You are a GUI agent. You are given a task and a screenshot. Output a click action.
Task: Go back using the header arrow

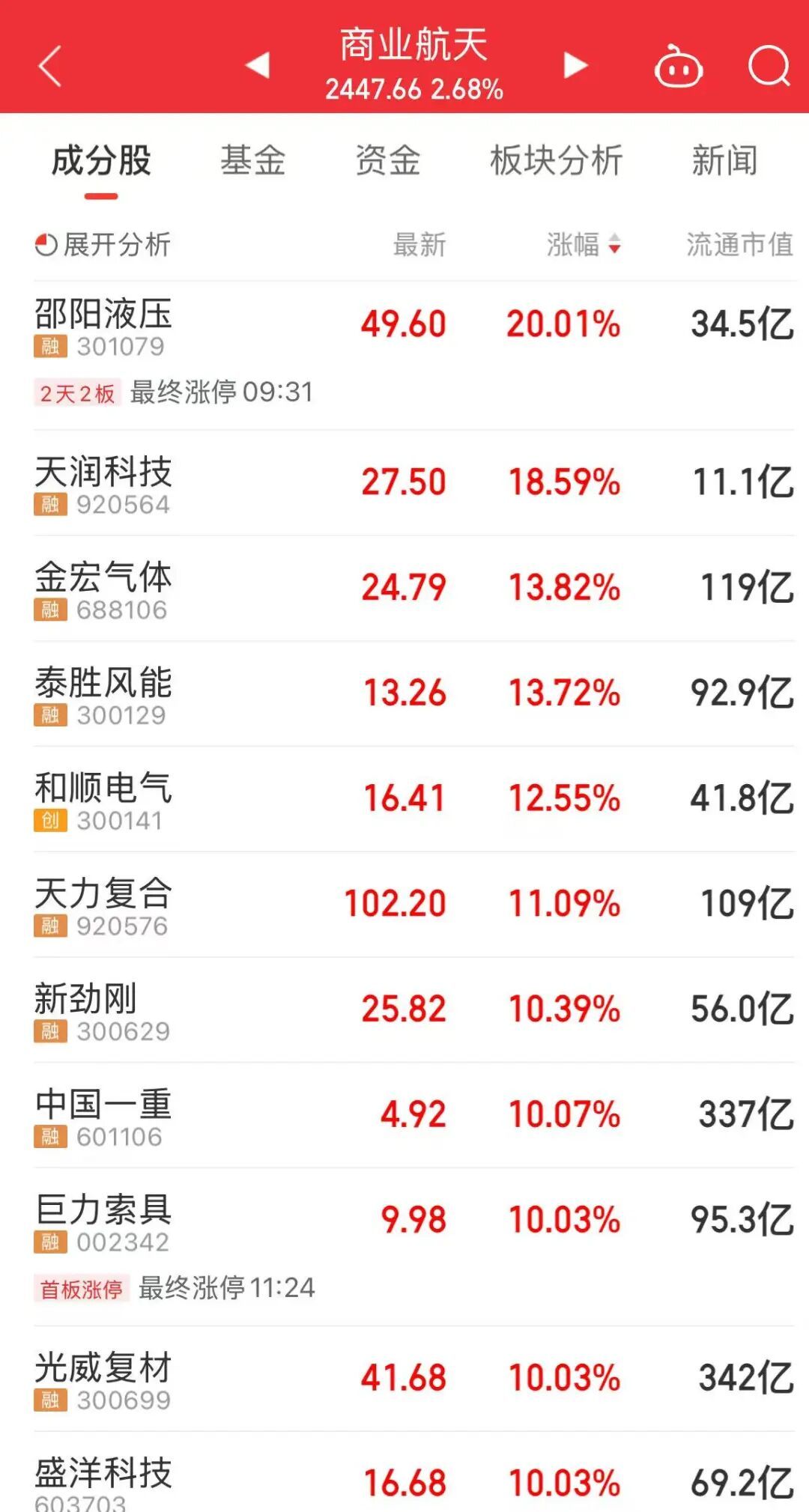pos(49,66)
